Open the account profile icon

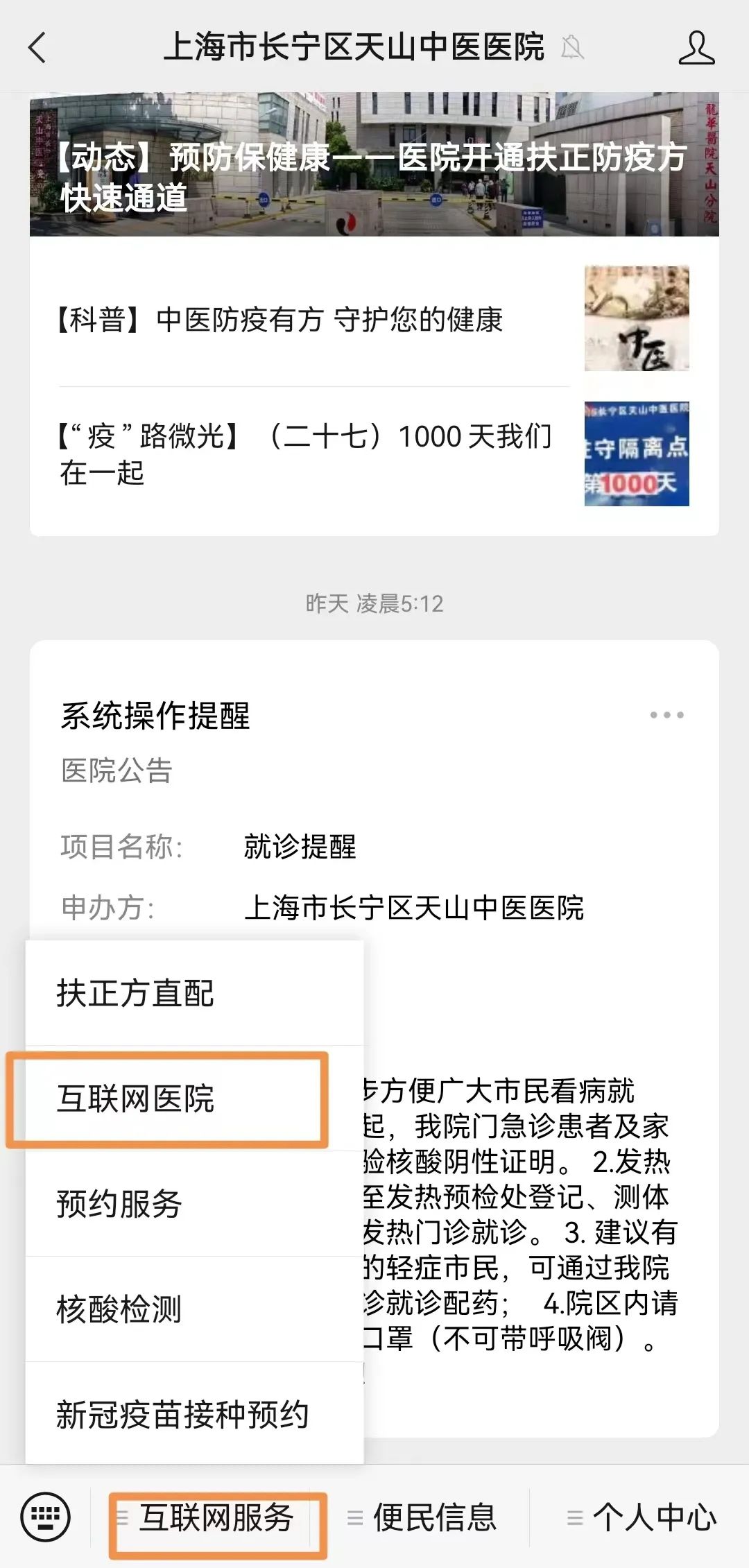(696, 48)
